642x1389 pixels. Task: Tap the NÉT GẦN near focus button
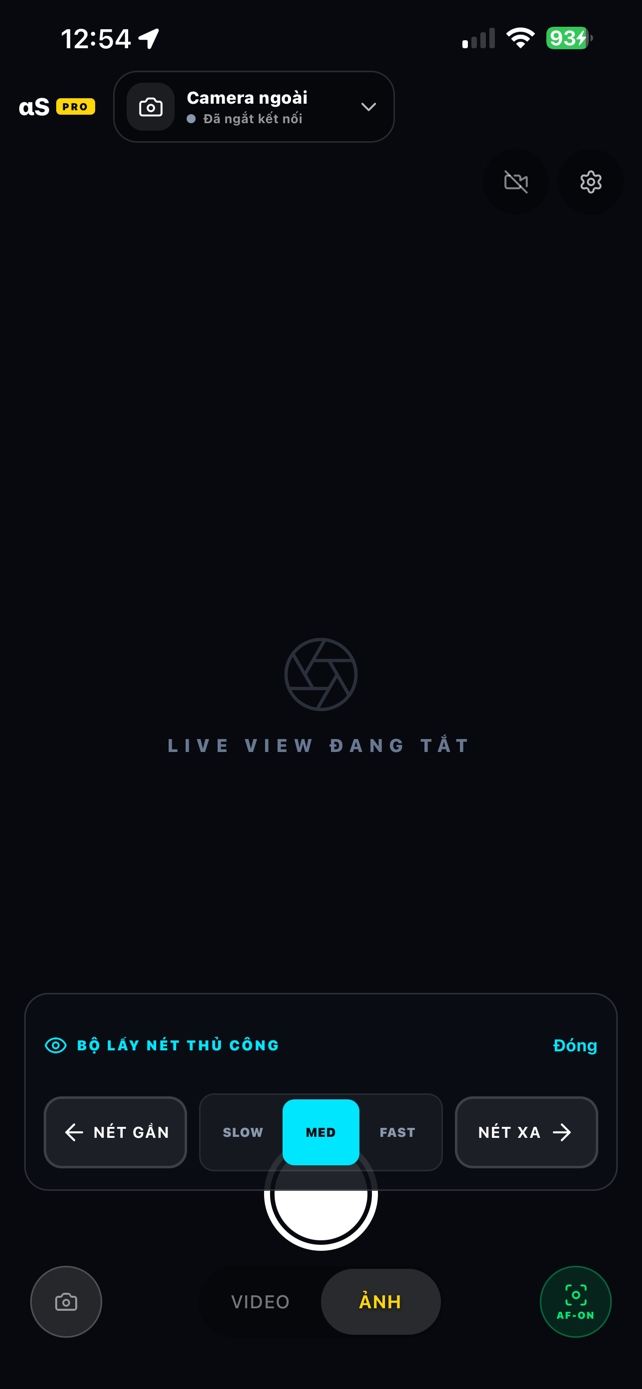(115, 1132)
